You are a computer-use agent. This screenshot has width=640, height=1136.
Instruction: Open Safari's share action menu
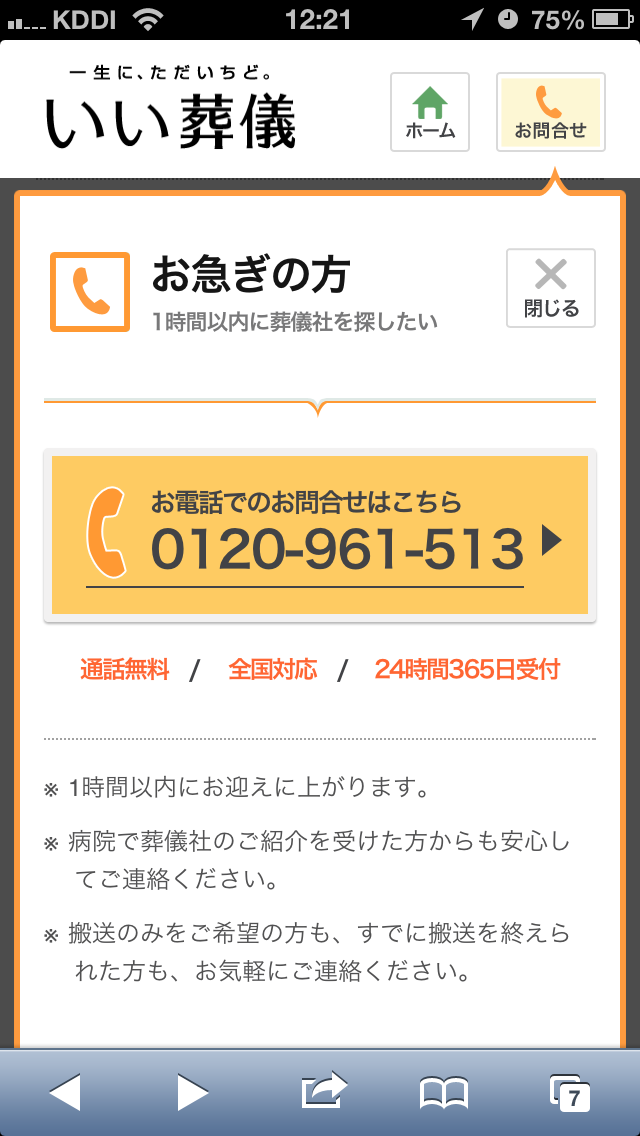[323, 1090]
